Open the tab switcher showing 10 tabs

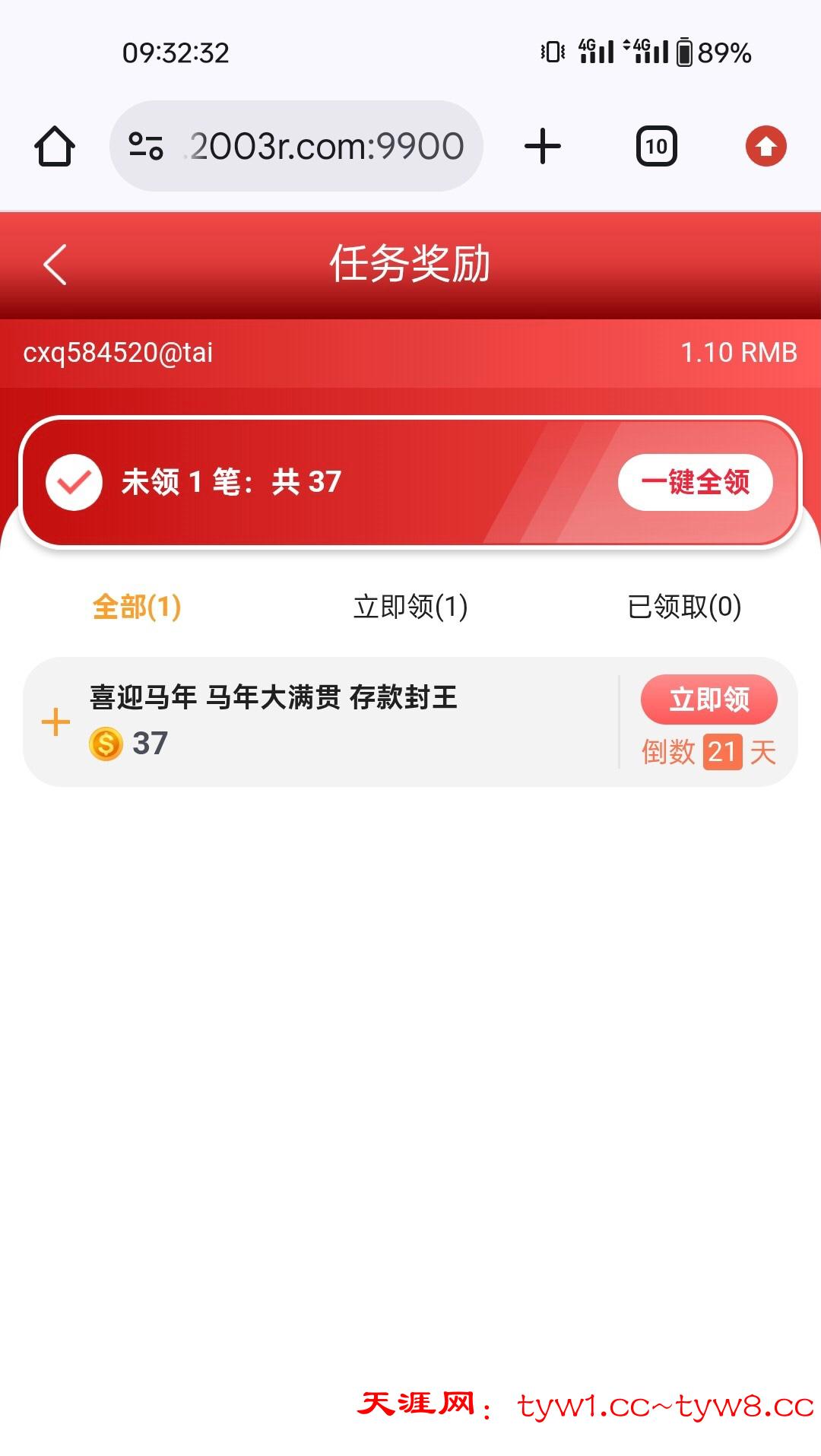point(656,146)
